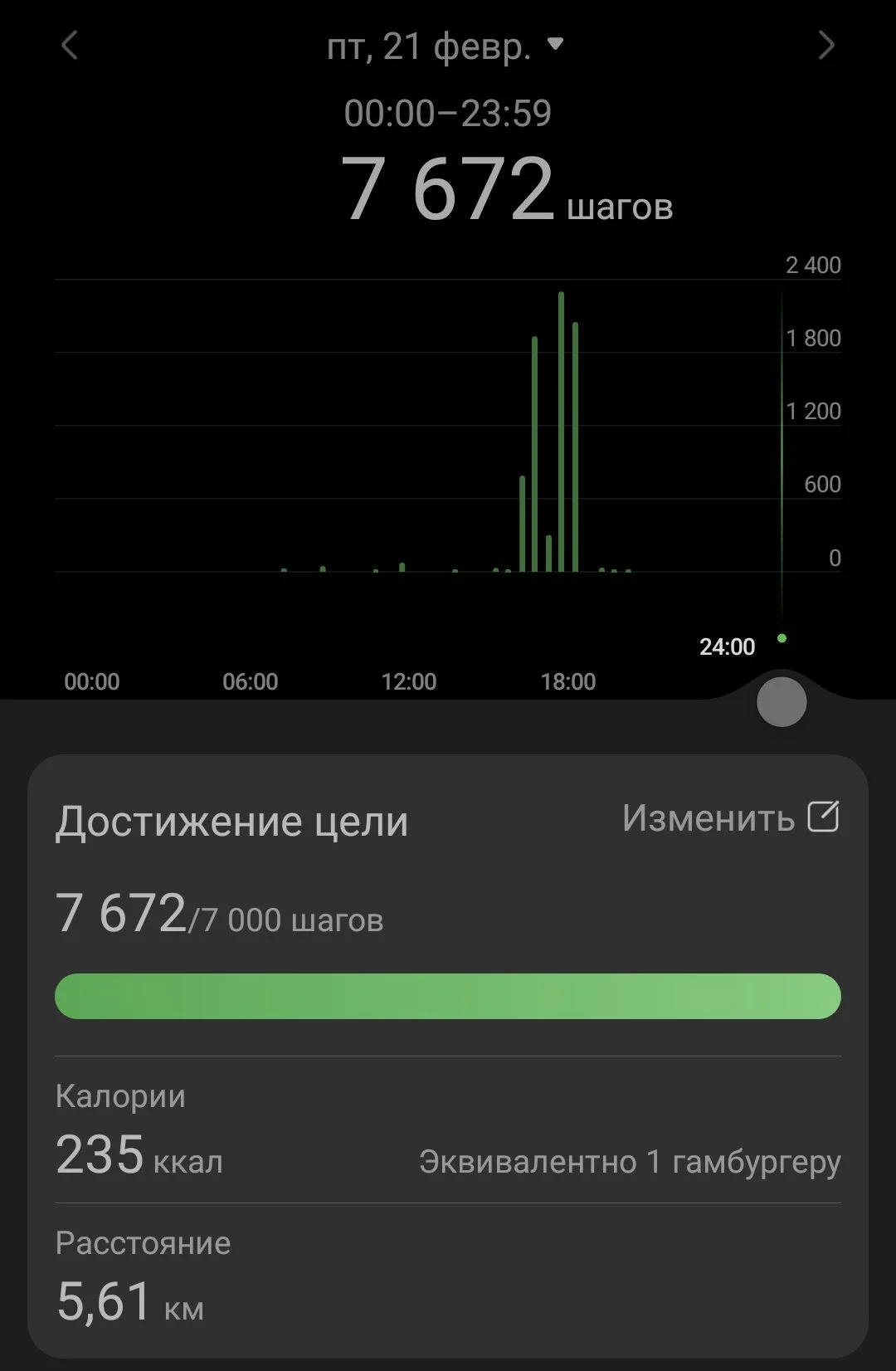Tap Изменить to edit step goal

[730, 818]
